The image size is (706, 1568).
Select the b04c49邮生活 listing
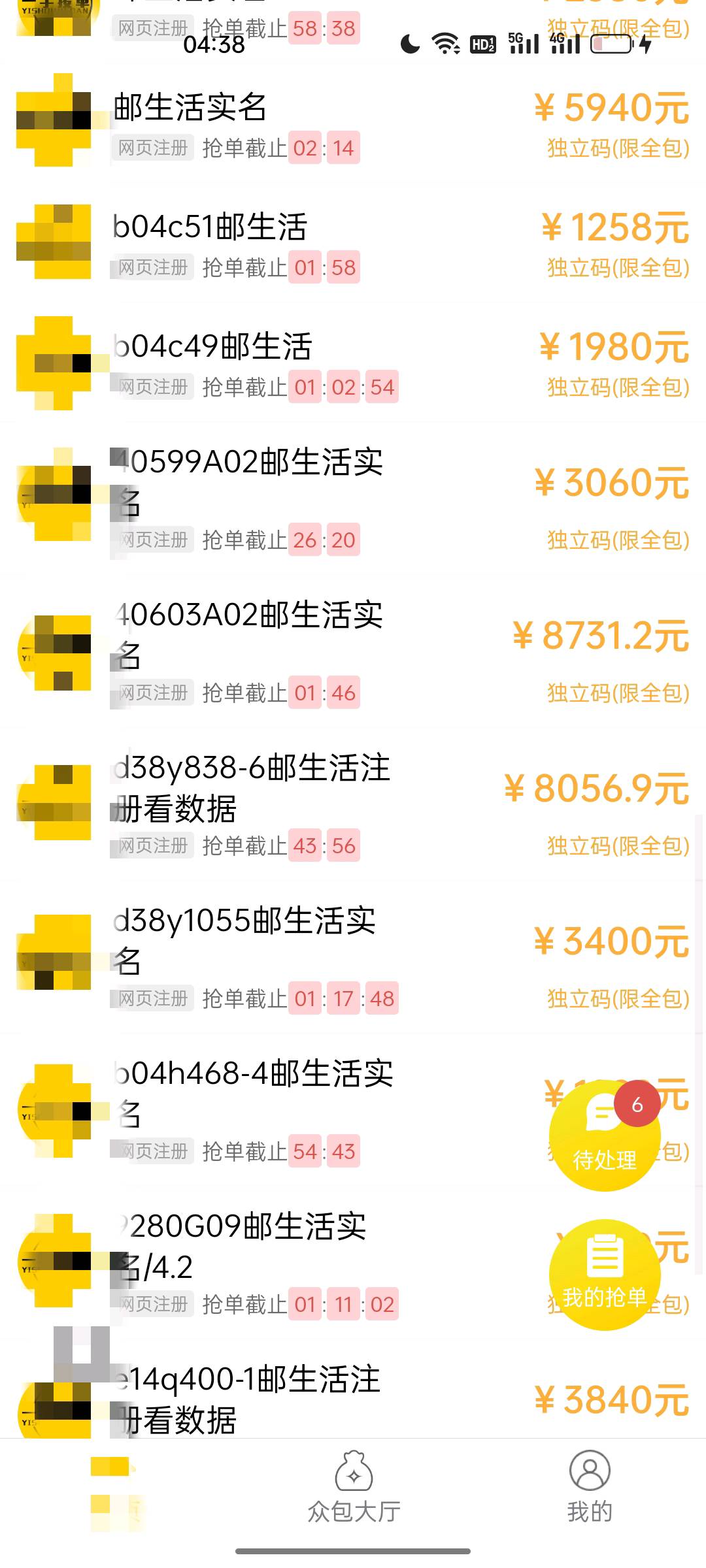(353, 363)
